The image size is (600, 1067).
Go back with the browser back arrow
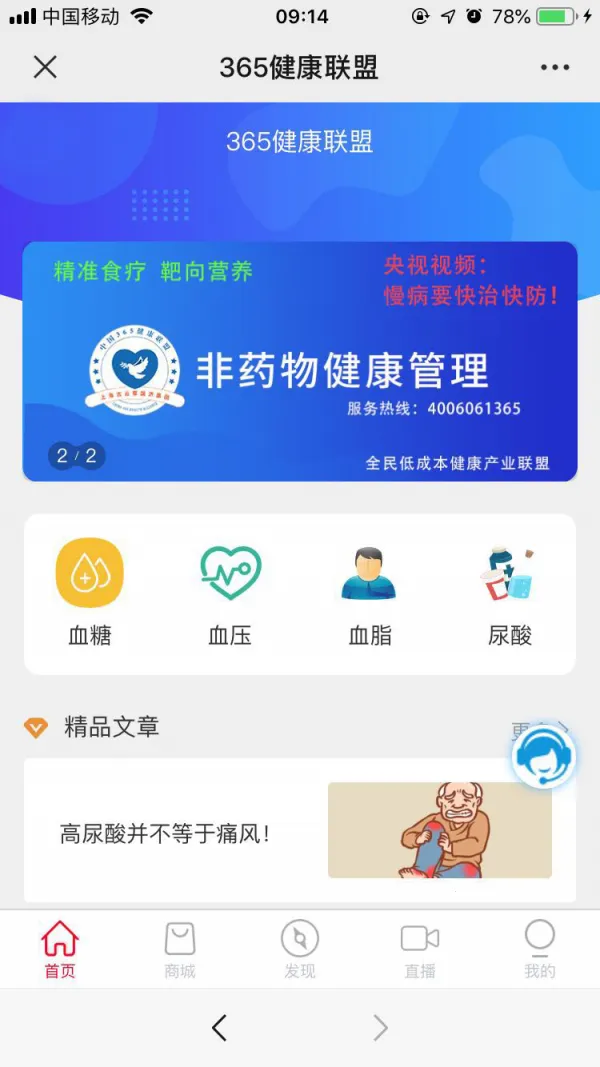[220, 1027]
